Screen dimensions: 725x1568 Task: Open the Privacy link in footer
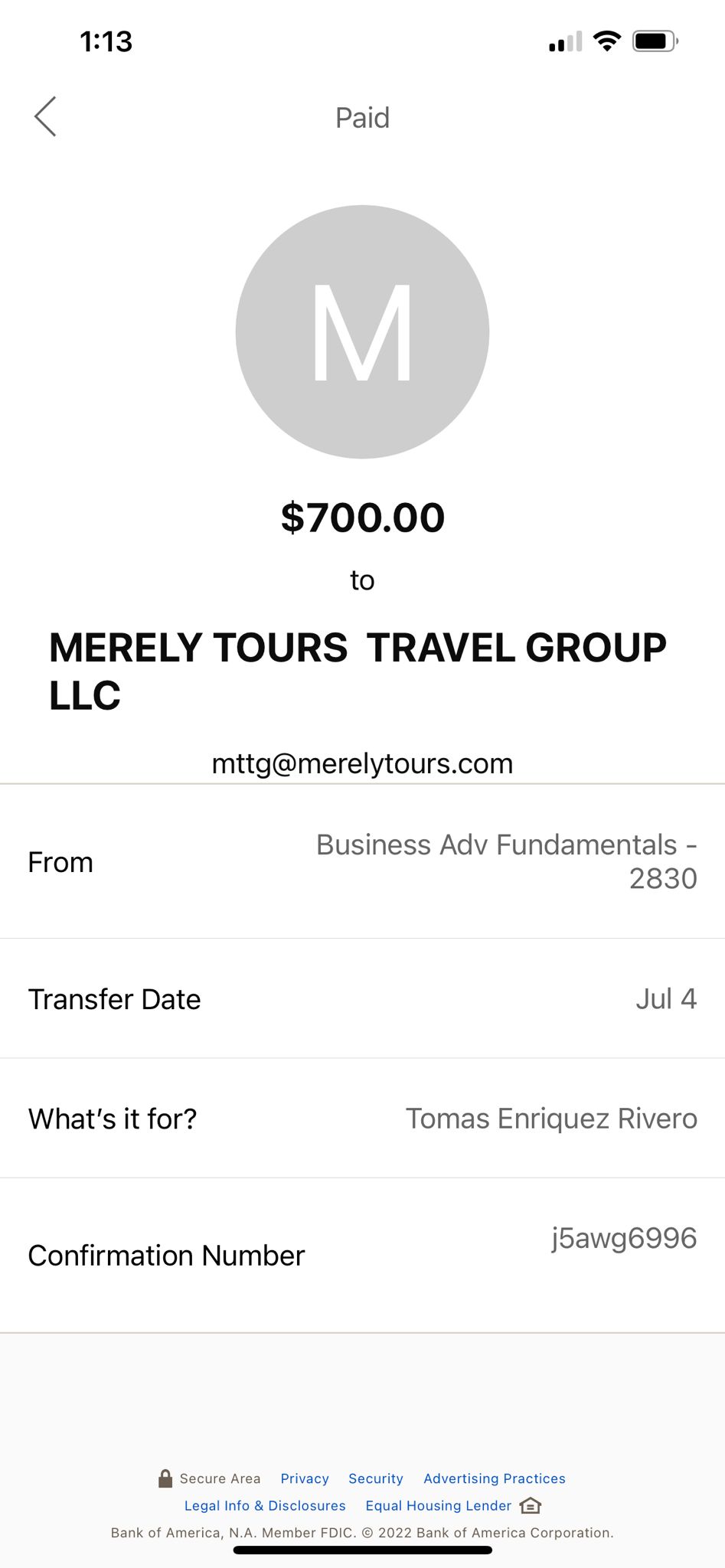[305, 1478]
